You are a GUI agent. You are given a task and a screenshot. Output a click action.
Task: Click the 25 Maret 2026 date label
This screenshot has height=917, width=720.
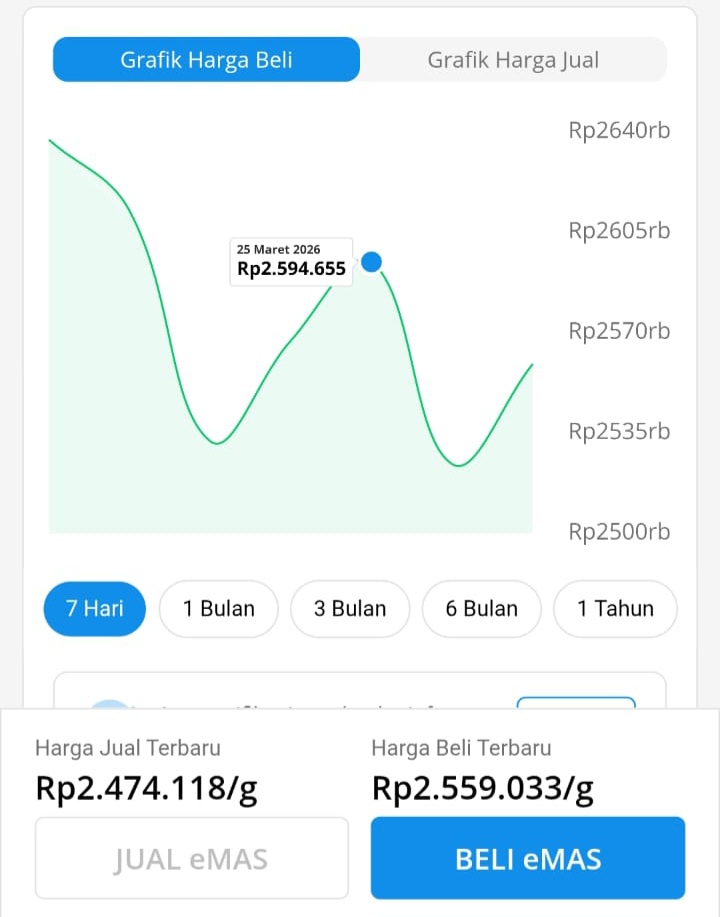(277, 248)
